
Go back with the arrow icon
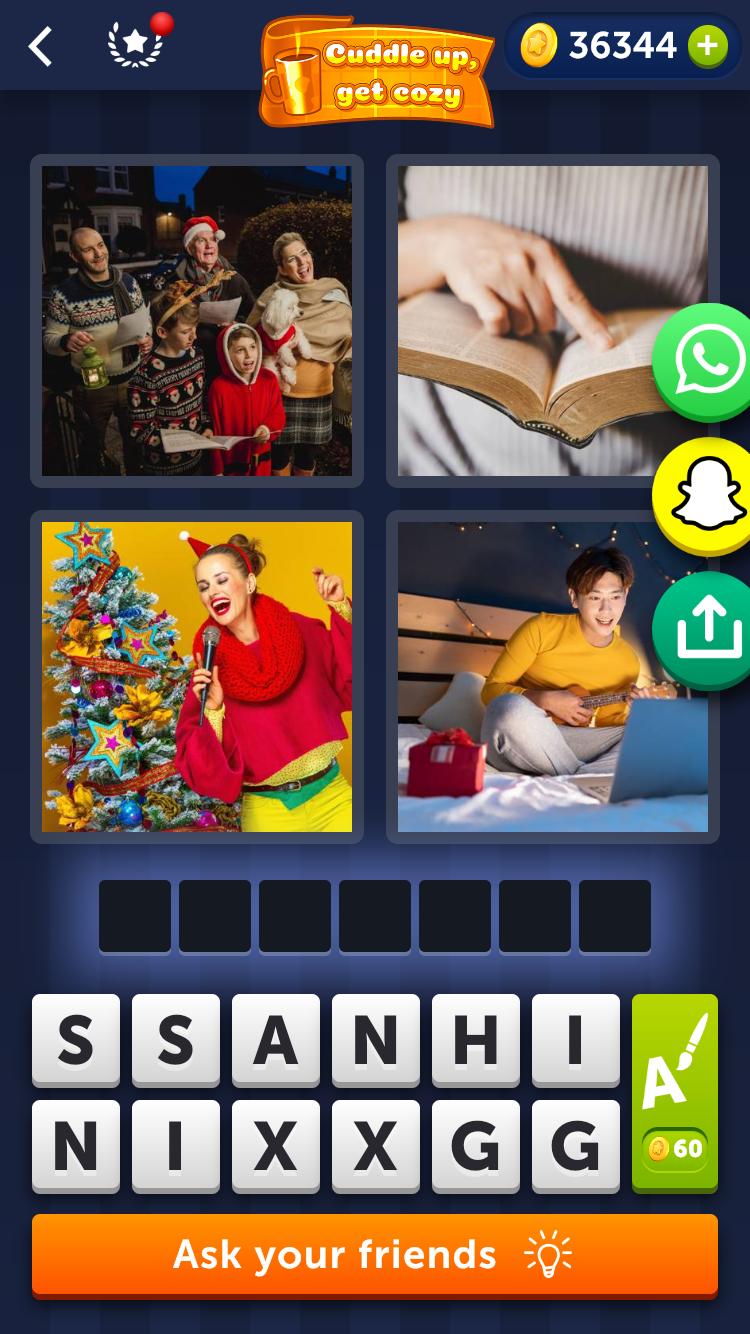(40, 46)
